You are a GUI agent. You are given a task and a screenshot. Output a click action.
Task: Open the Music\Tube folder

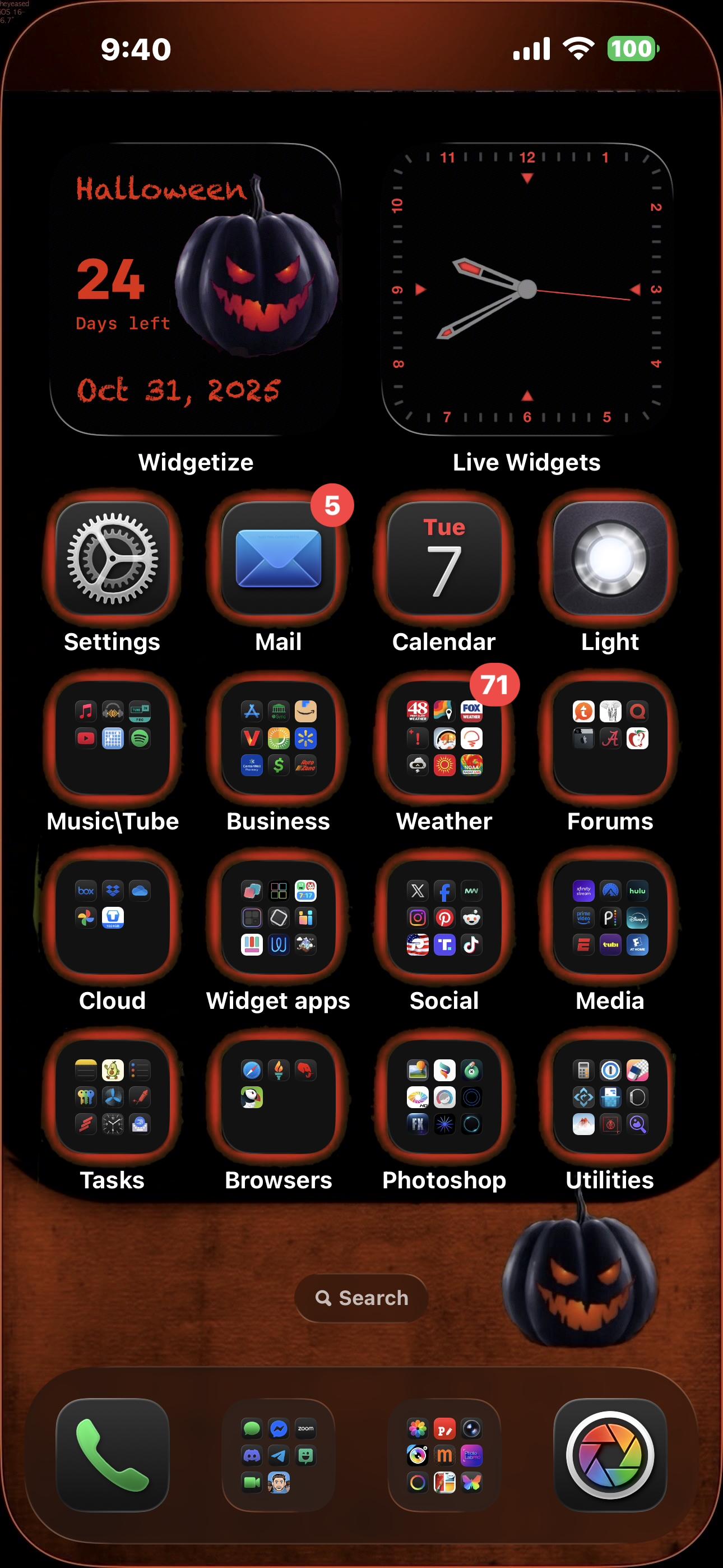point(113,738)
